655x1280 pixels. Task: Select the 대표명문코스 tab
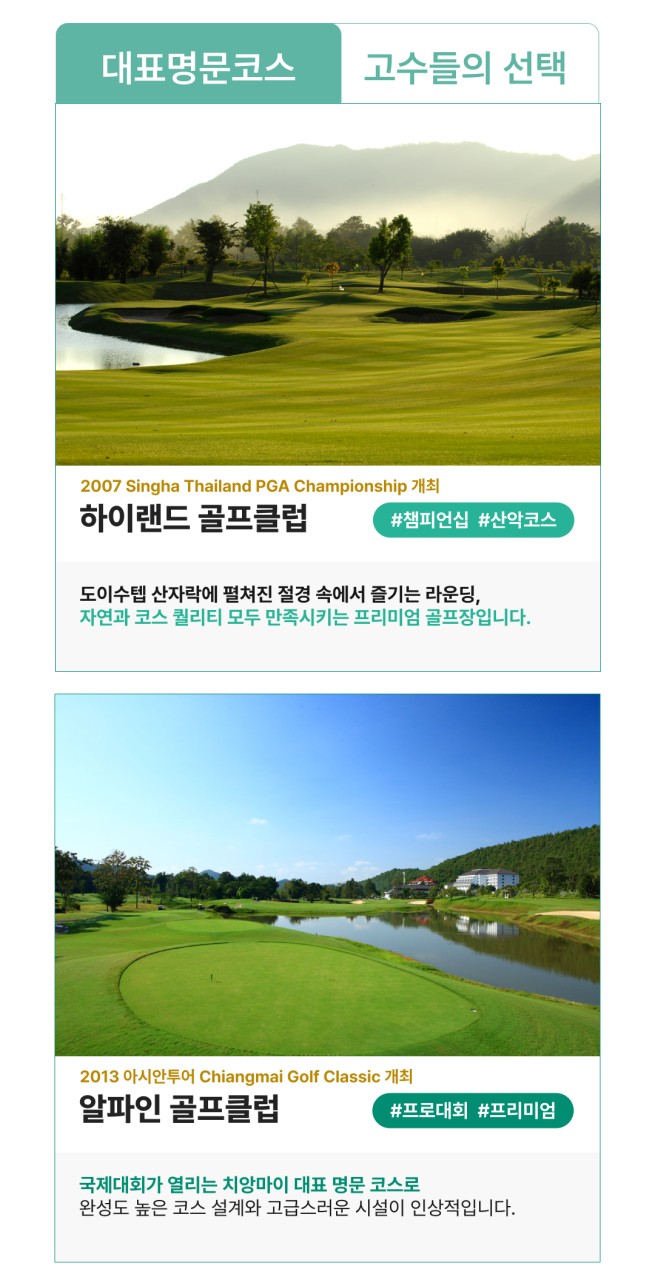[x=198, y=64]
